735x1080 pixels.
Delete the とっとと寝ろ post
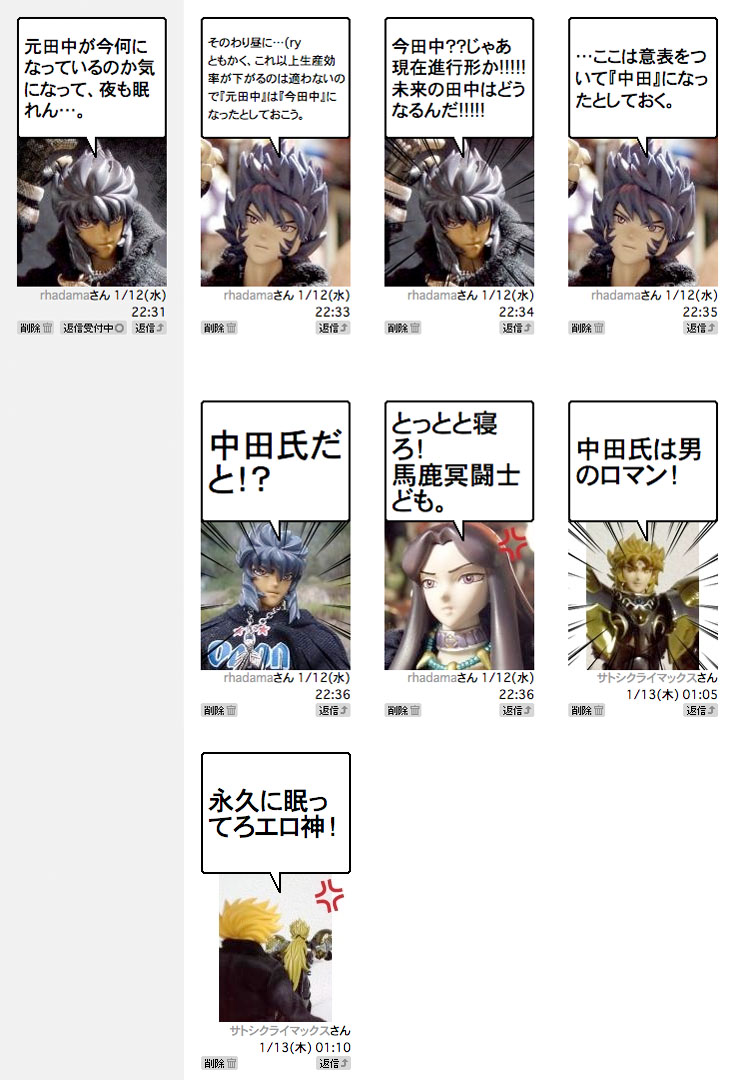[x=403, y=711]
